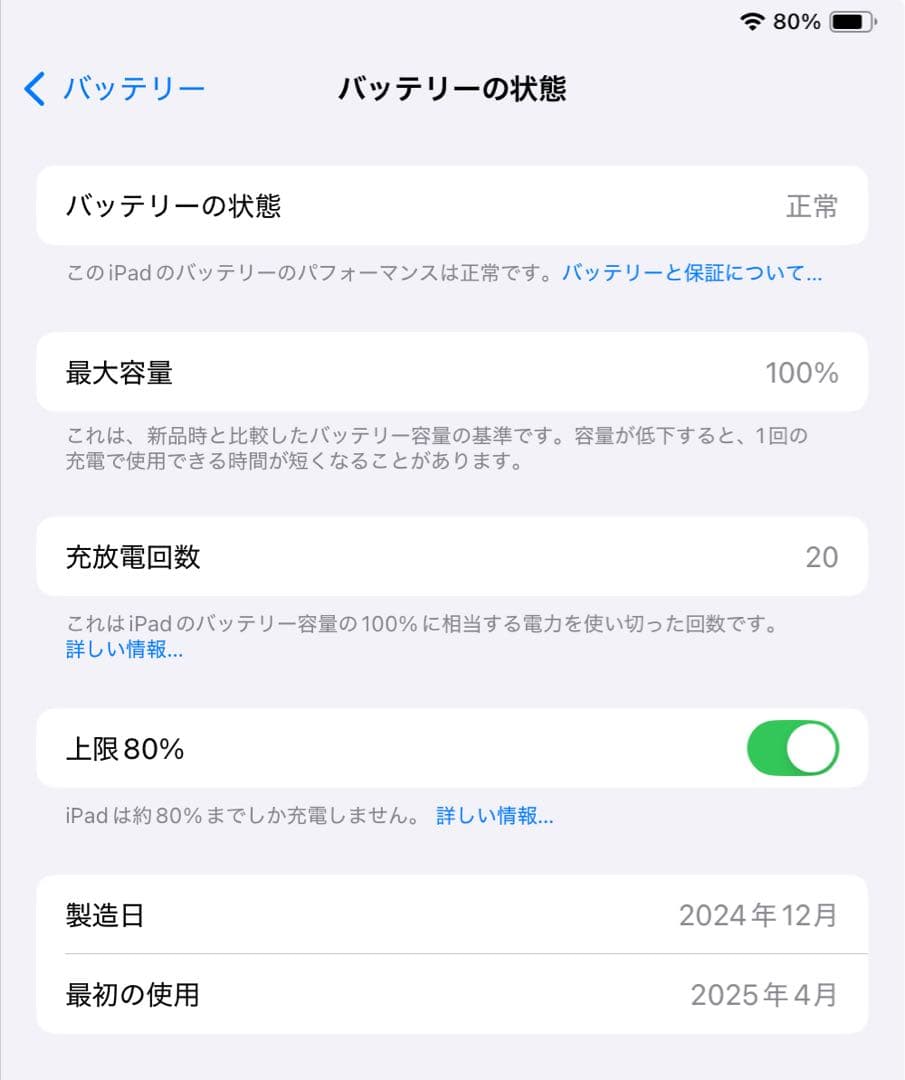Tap the バッテリーの状態 page title
This screenshot has width=905, height=1080.
point(452,89)
